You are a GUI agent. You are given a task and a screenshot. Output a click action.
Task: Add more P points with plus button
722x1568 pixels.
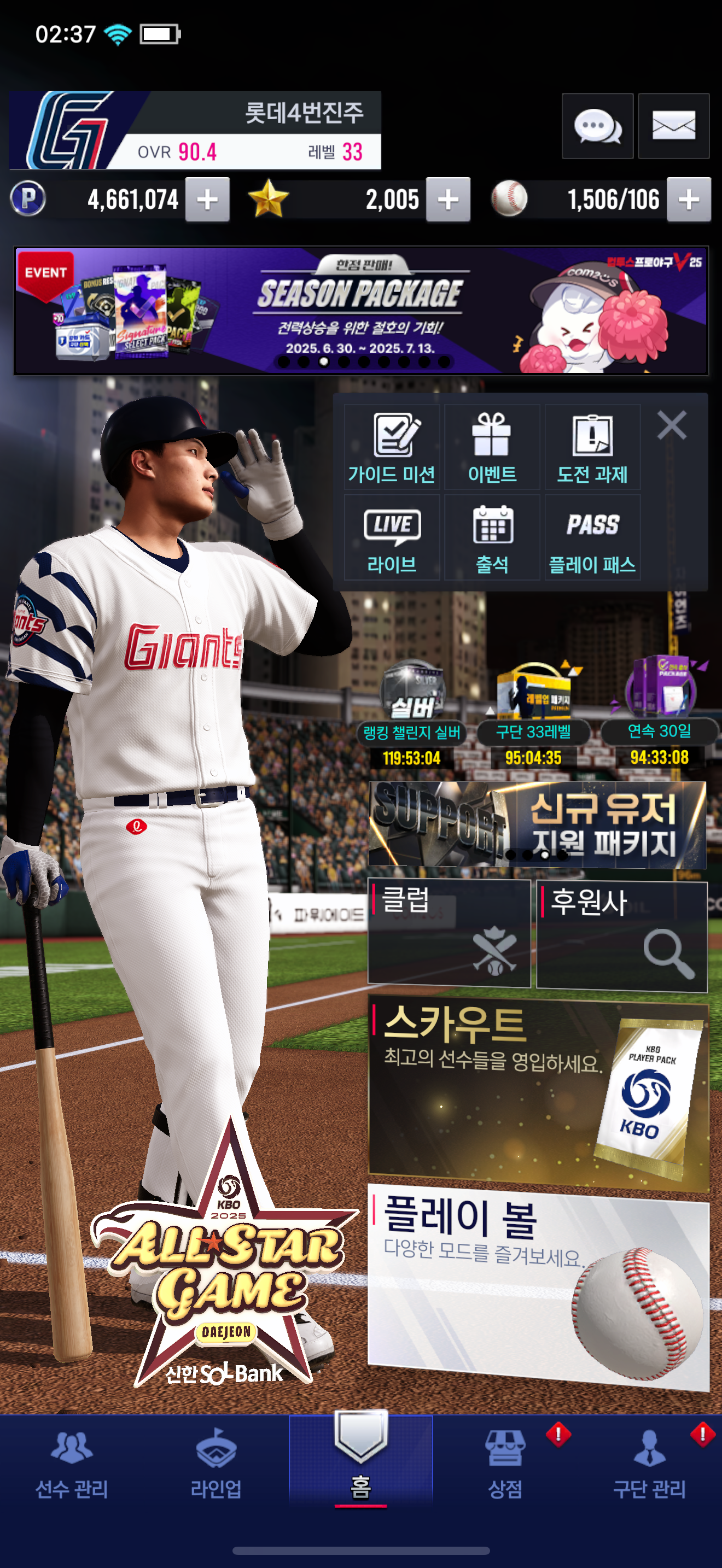pos(207,200)
